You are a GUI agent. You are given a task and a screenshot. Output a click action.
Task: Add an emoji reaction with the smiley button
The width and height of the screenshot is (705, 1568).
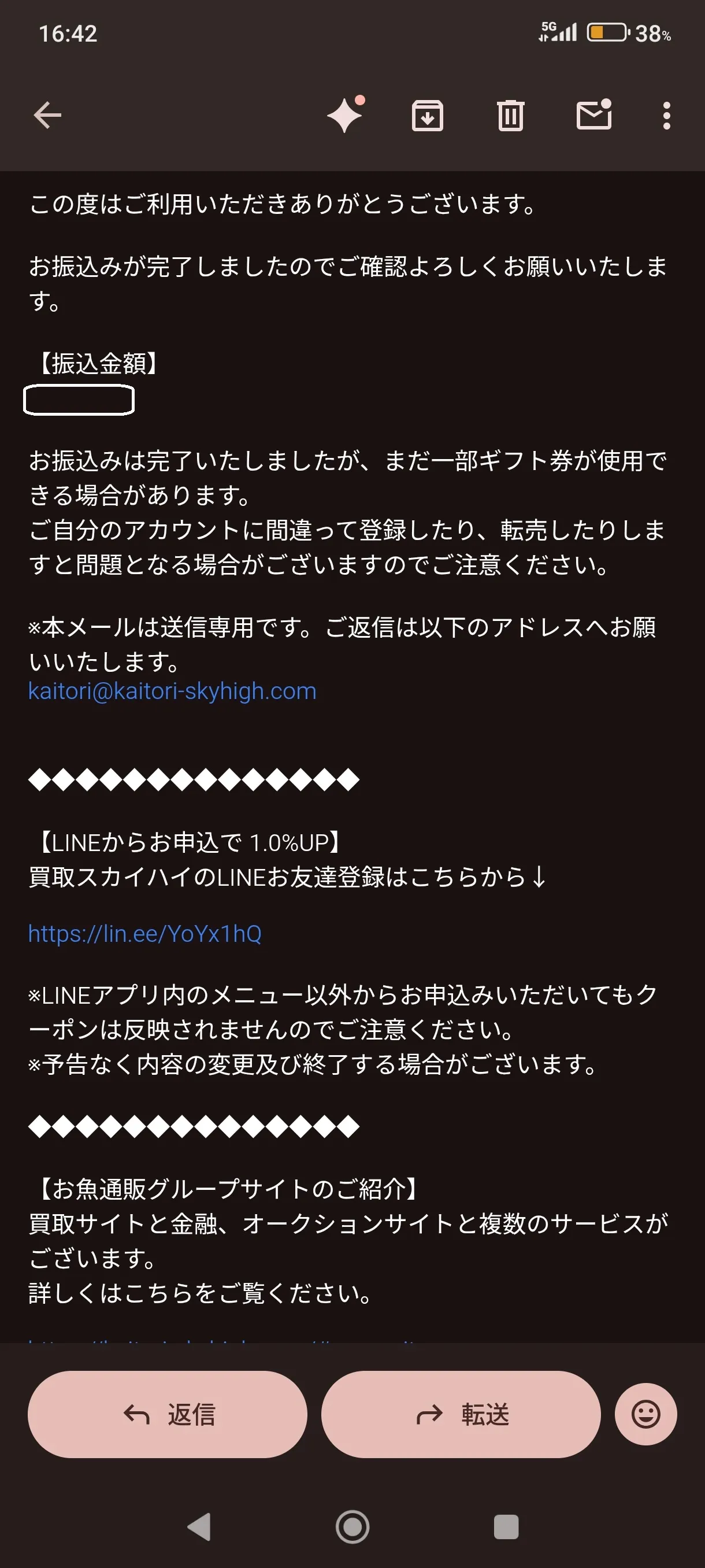tap(645, 1414)
